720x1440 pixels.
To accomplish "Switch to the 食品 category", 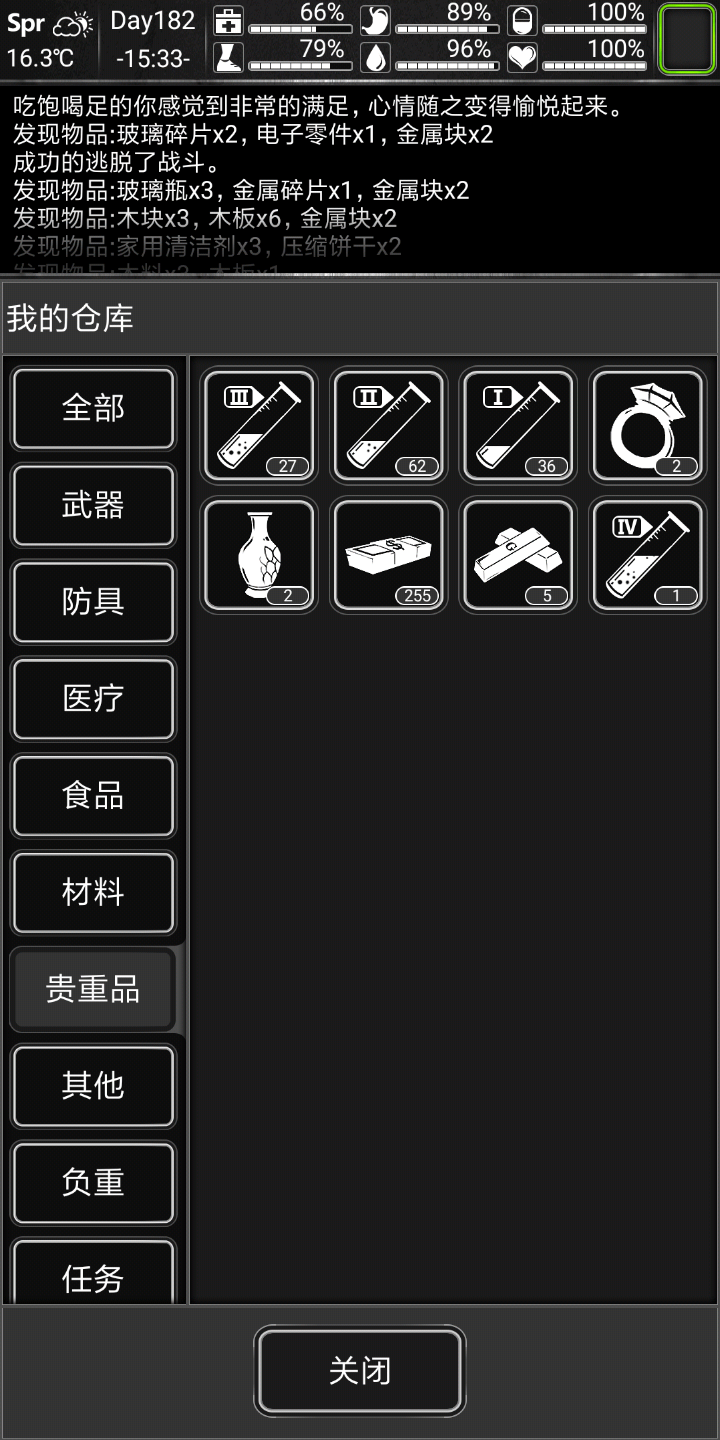I will [x=93, y=796].
